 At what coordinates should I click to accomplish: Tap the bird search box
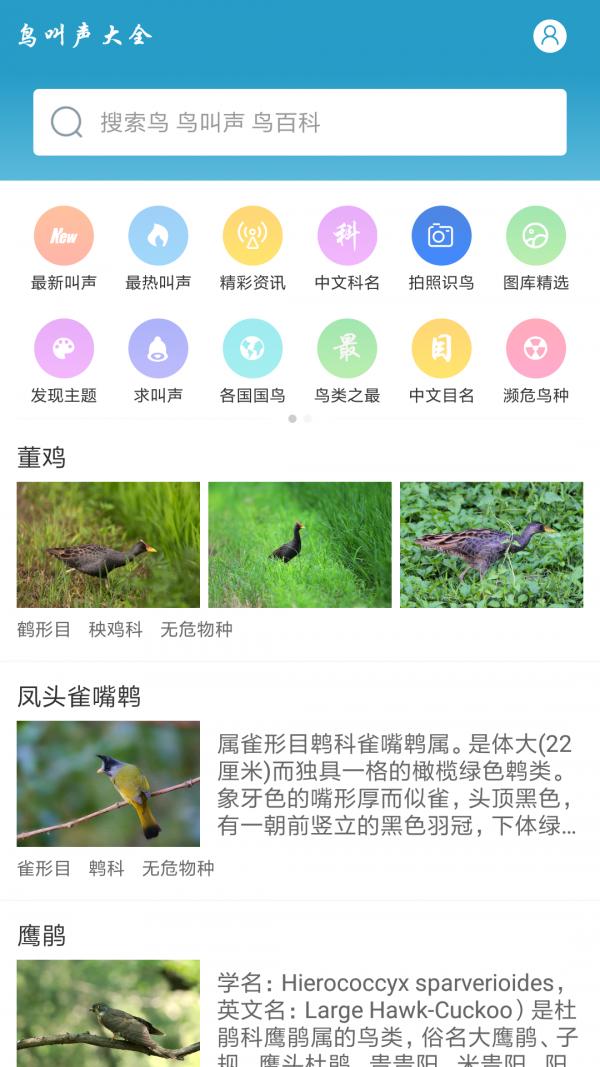click(x=300, y=122)
